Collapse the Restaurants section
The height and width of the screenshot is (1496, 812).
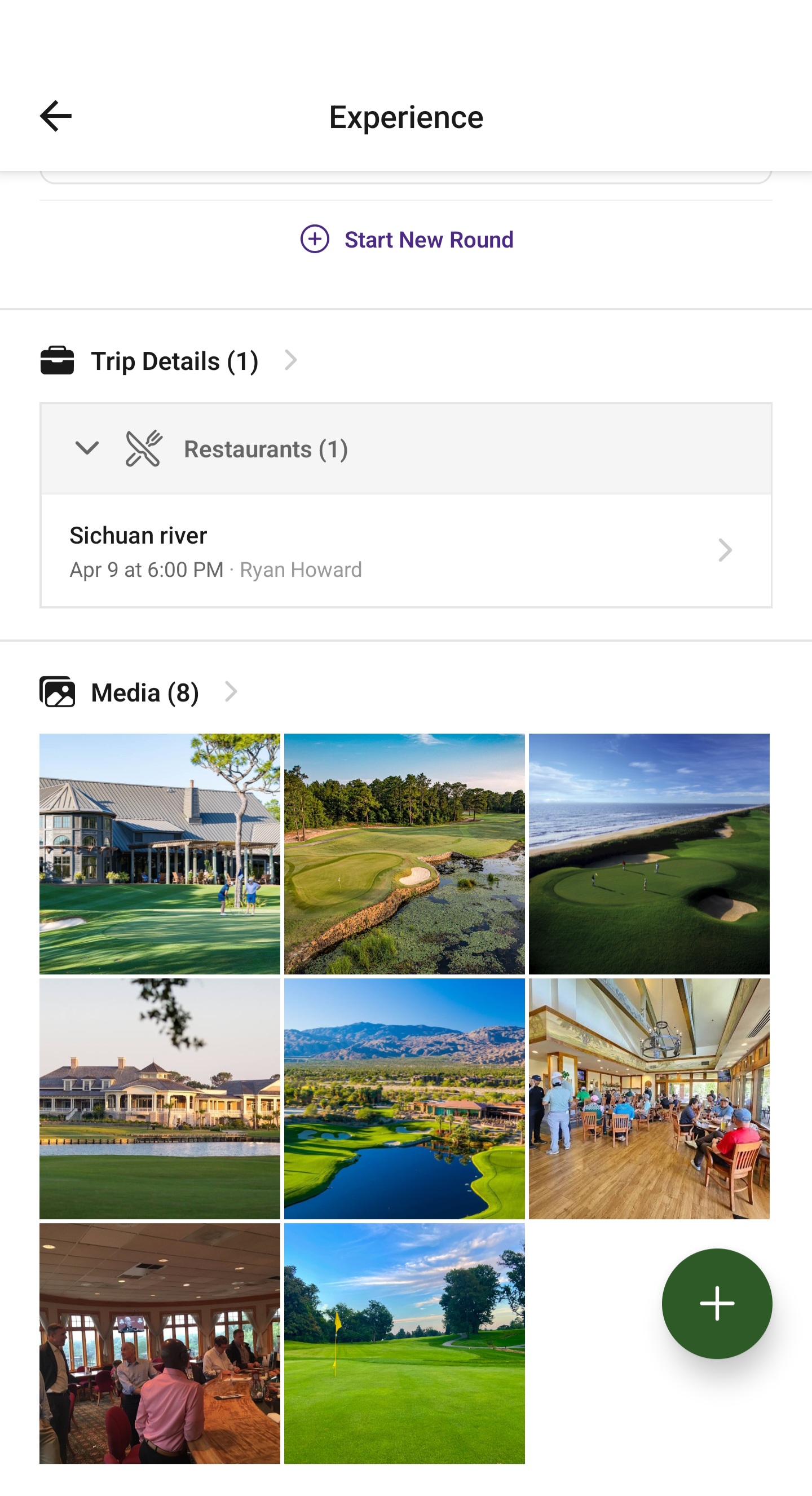click(86, 449)
